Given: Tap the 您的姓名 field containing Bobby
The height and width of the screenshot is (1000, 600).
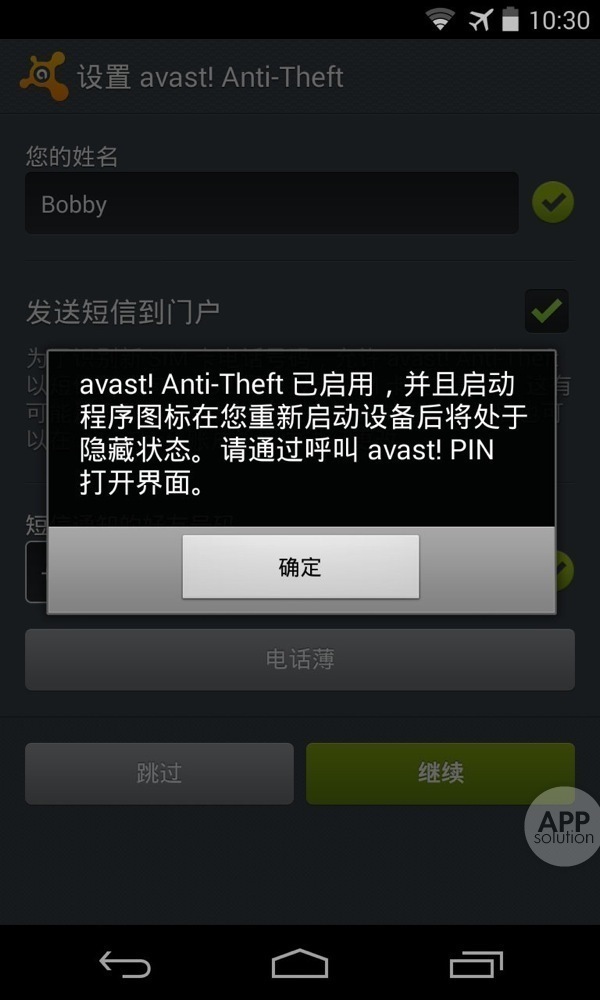Looking at the screenshot, I should (271, 204).
